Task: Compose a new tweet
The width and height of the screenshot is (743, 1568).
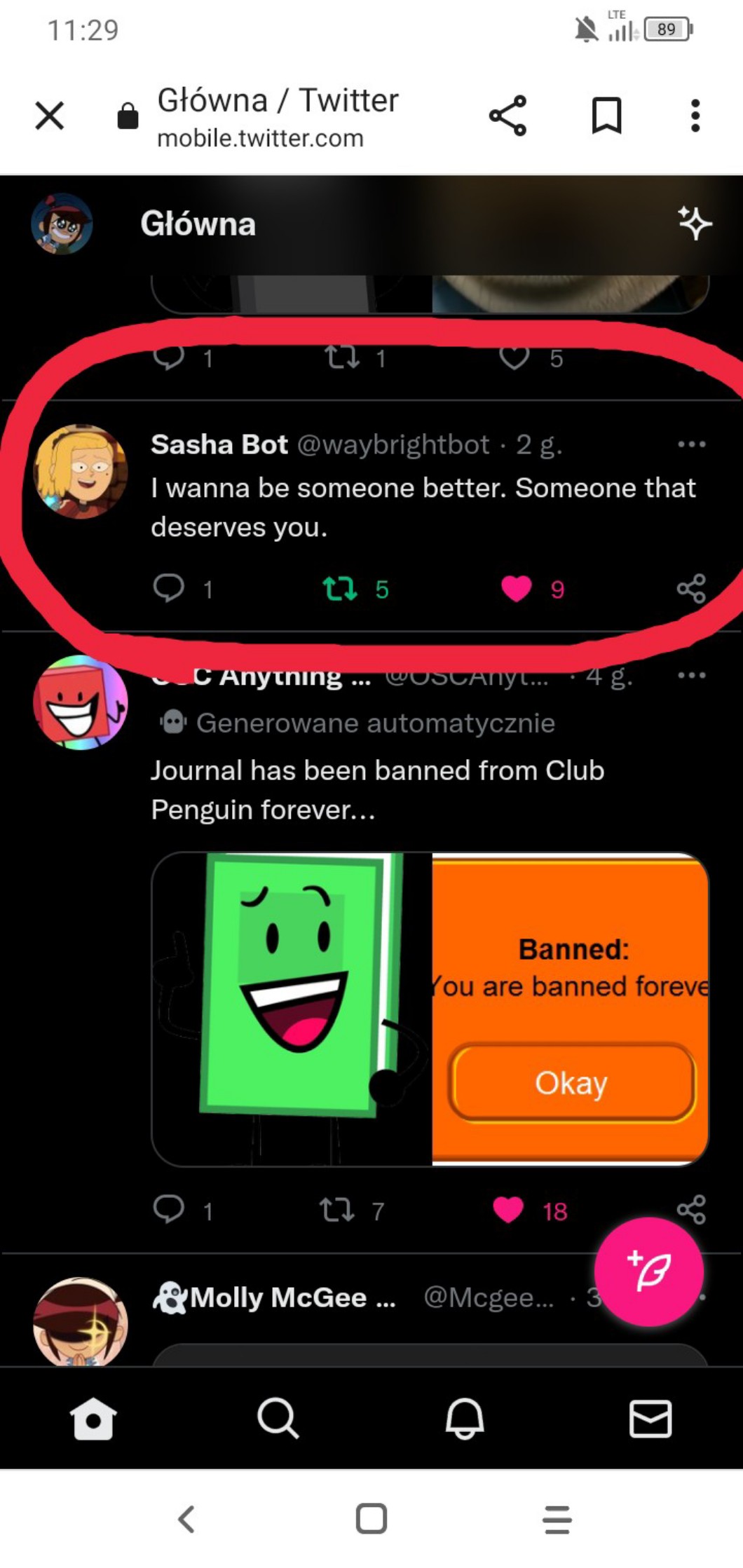Action: click(649, 1272)
